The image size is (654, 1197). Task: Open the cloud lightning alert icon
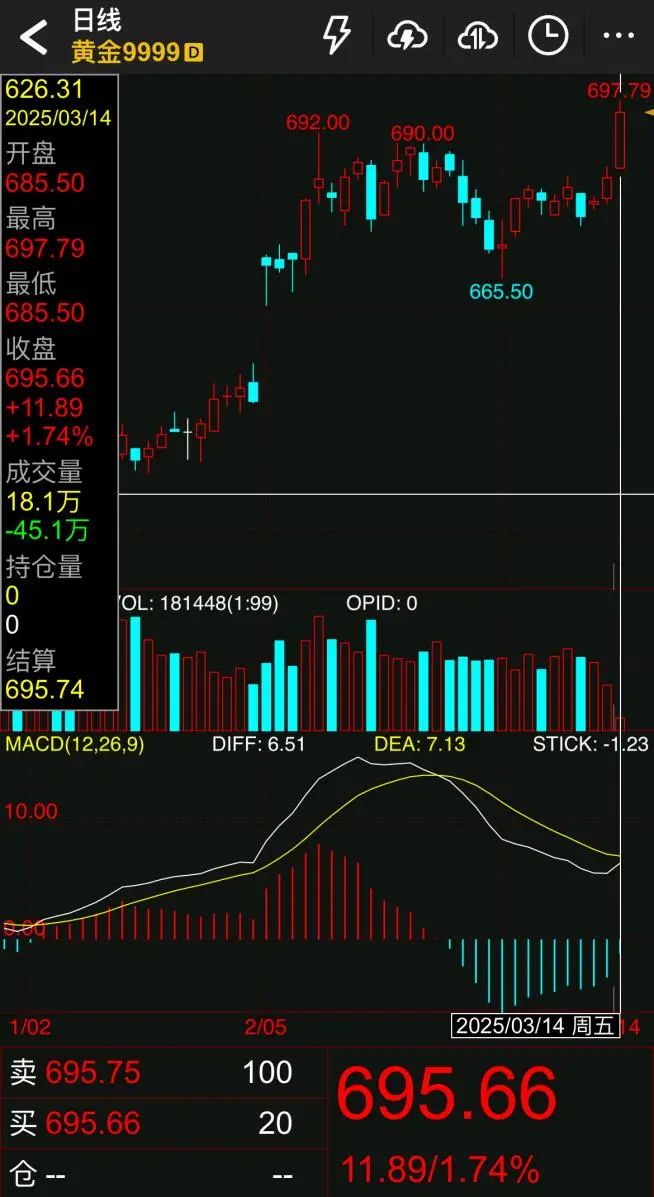pyautogui.click(x=408, y=36)
